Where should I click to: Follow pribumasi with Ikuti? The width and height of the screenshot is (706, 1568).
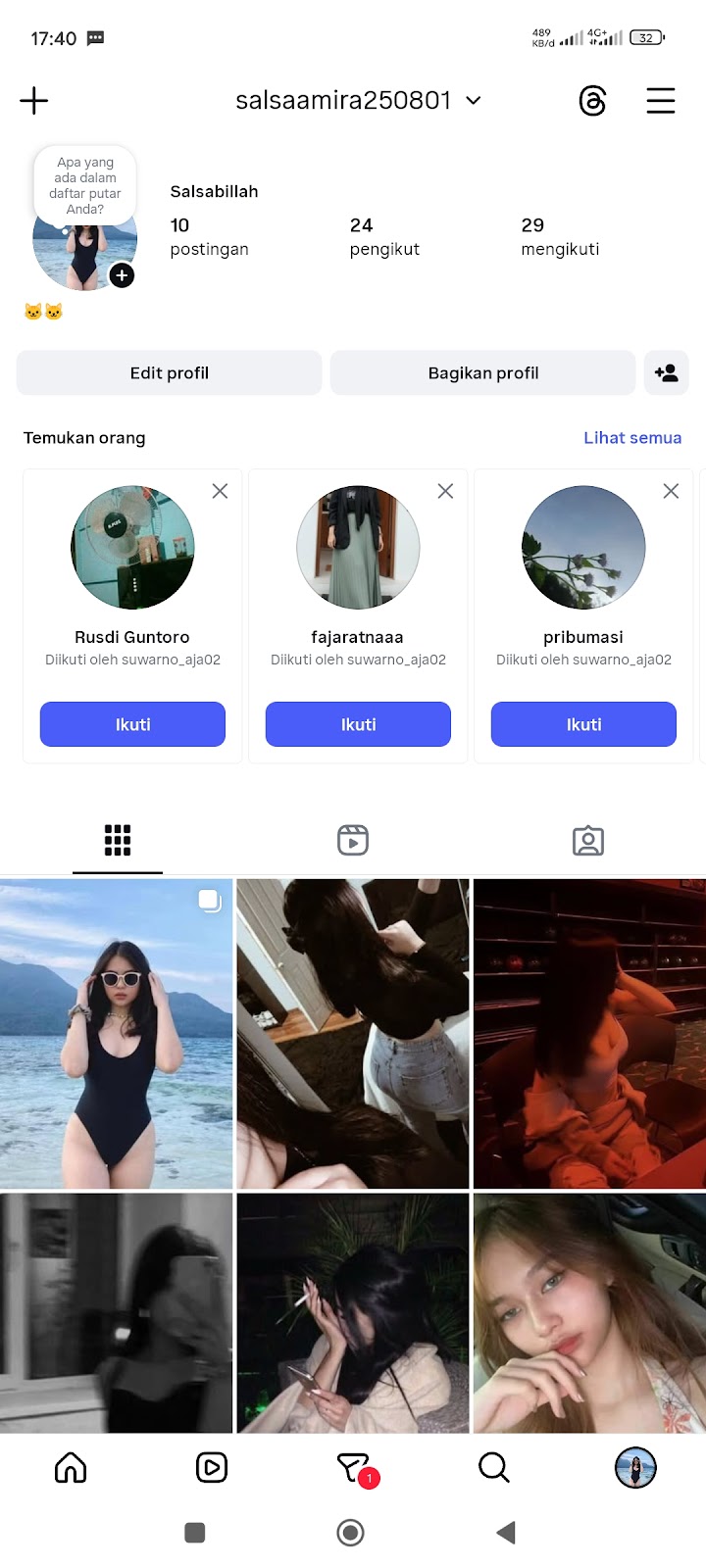point(583,724)
